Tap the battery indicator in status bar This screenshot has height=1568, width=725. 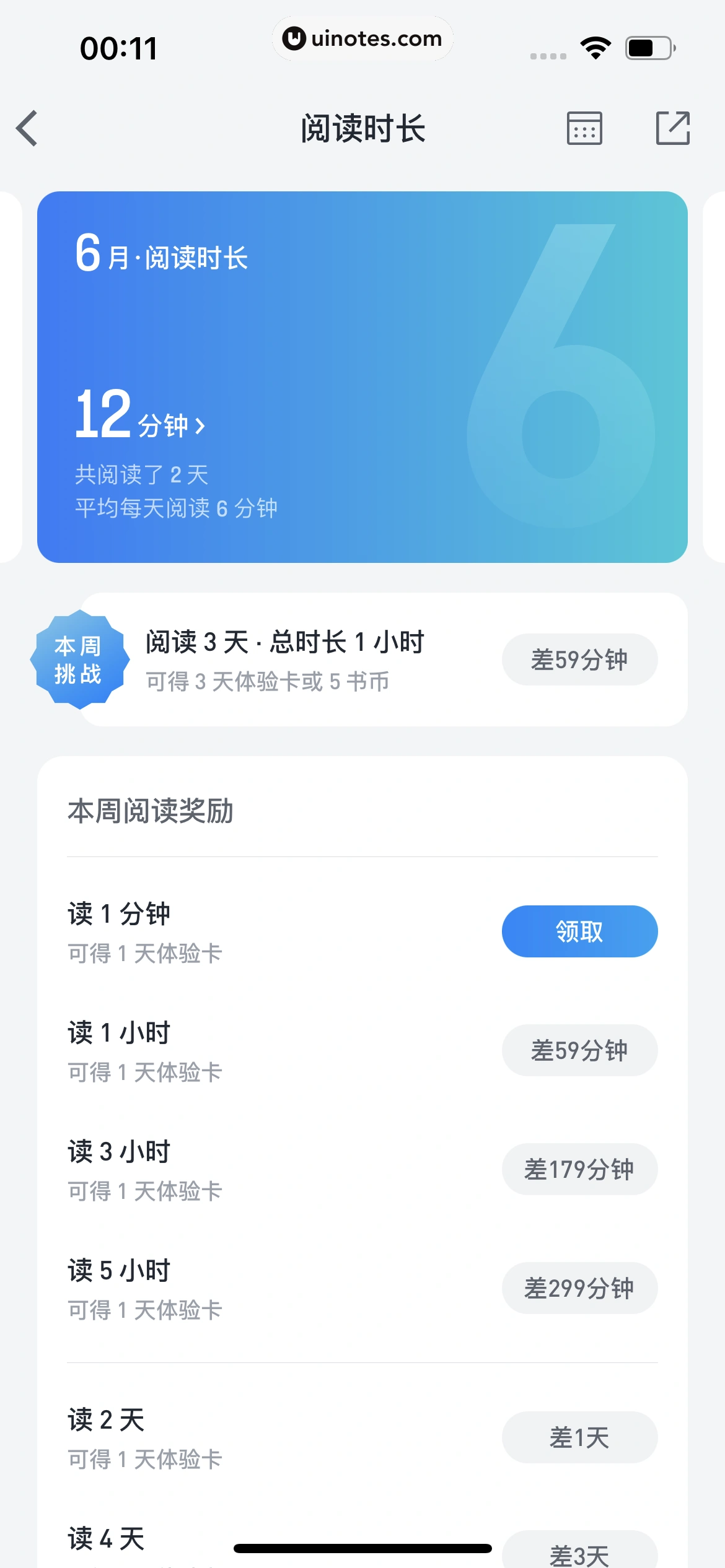click(x=647, y=46)
